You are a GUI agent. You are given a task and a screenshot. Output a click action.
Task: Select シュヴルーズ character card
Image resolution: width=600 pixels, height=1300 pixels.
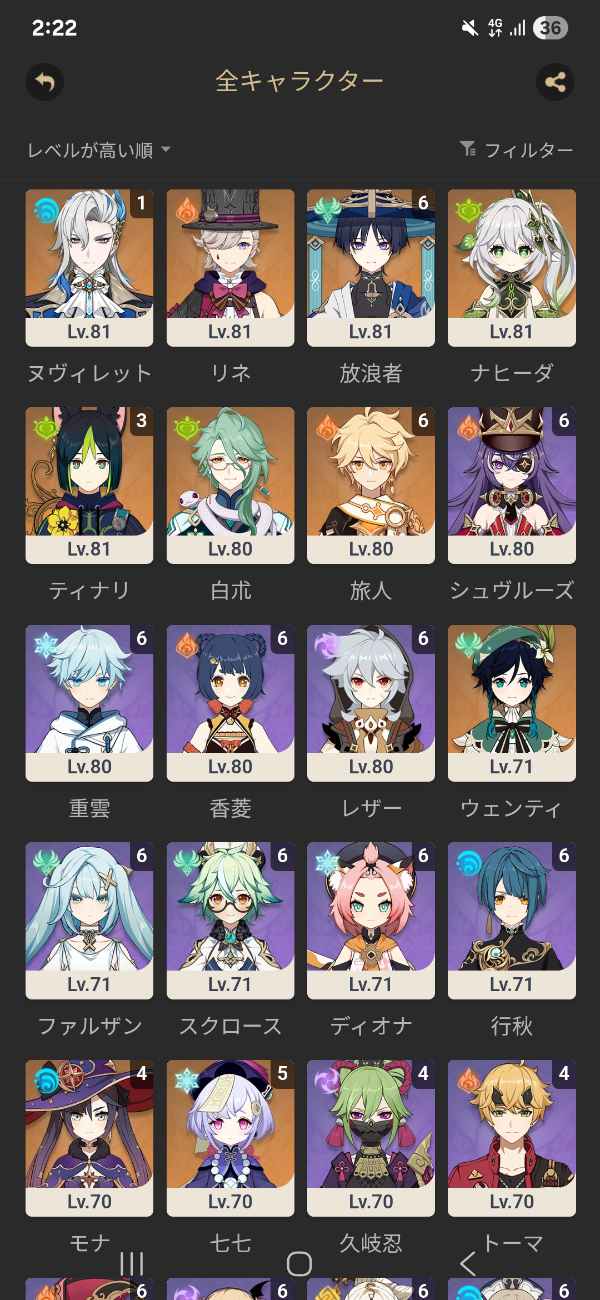[x=512, y=485]
